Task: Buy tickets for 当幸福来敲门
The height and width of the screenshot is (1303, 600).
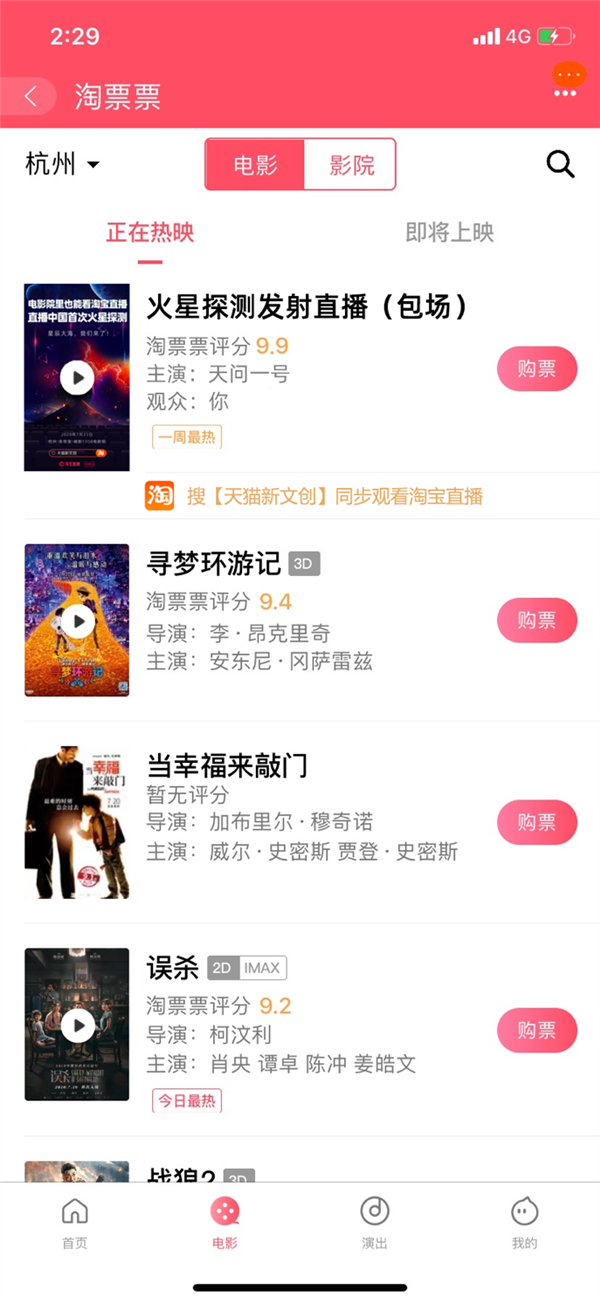Action: click(537, 822)
